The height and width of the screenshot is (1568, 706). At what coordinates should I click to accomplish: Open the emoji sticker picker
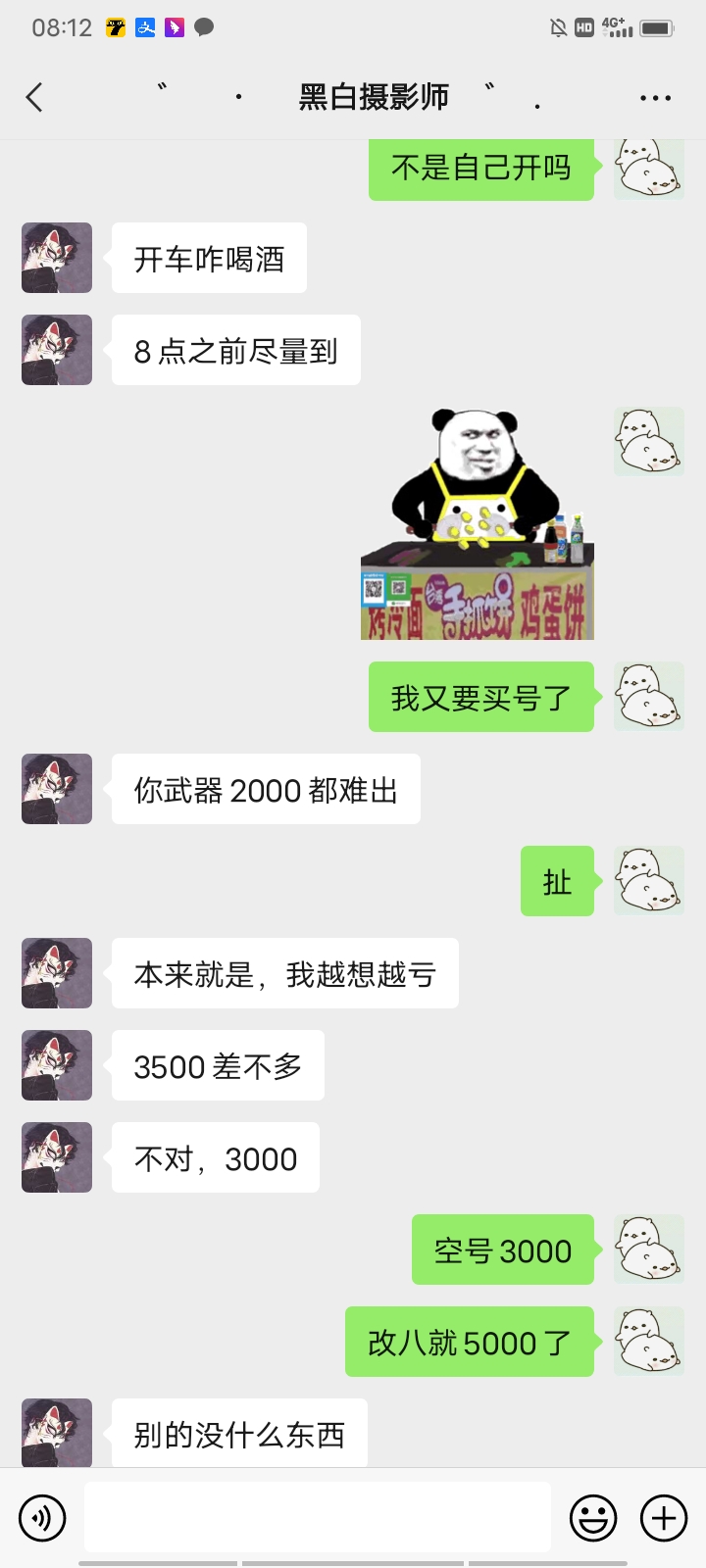[x=593, y=1518]
